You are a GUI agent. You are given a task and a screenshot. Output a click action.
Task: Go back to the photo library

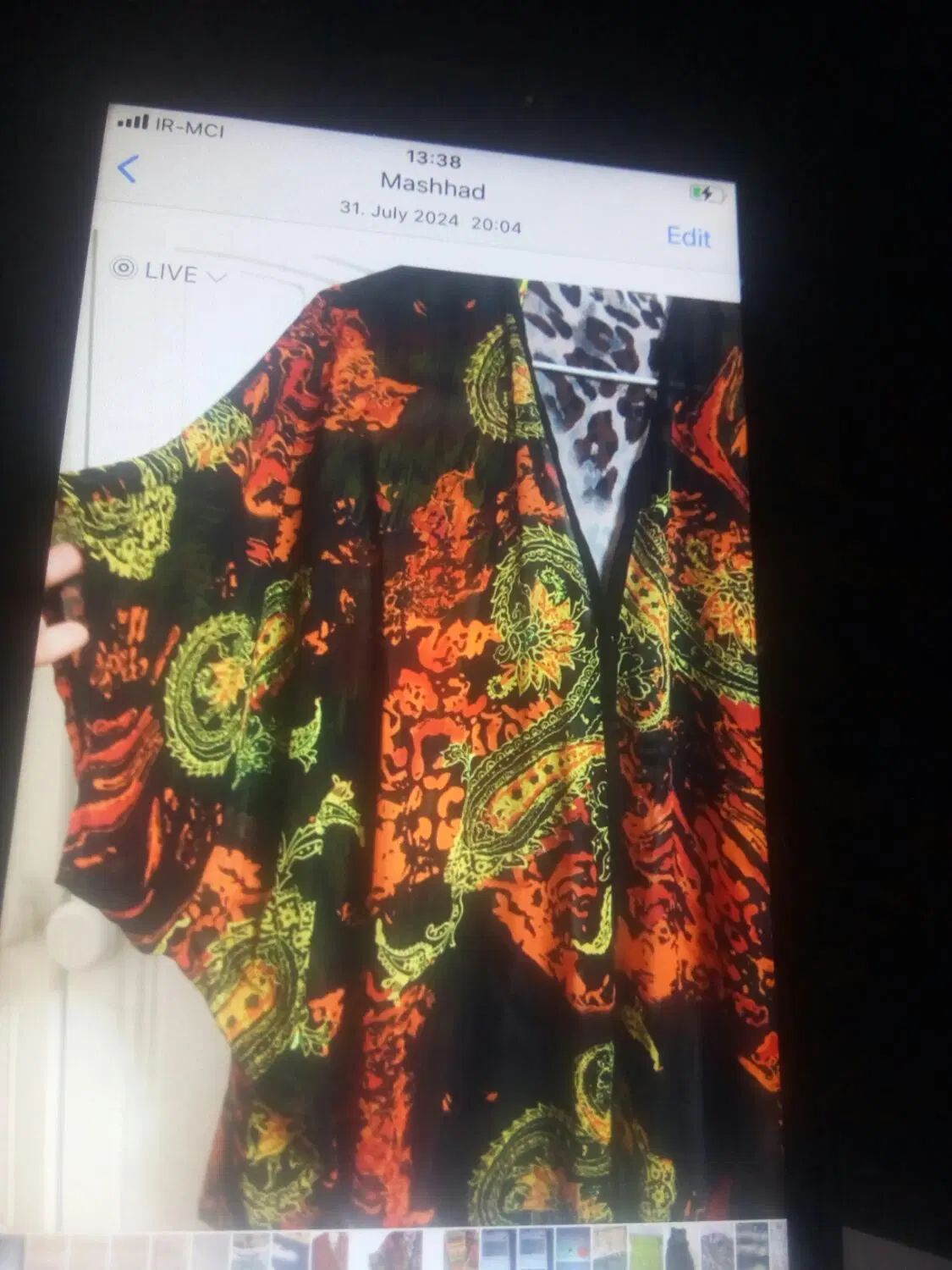tap(127, 168)
